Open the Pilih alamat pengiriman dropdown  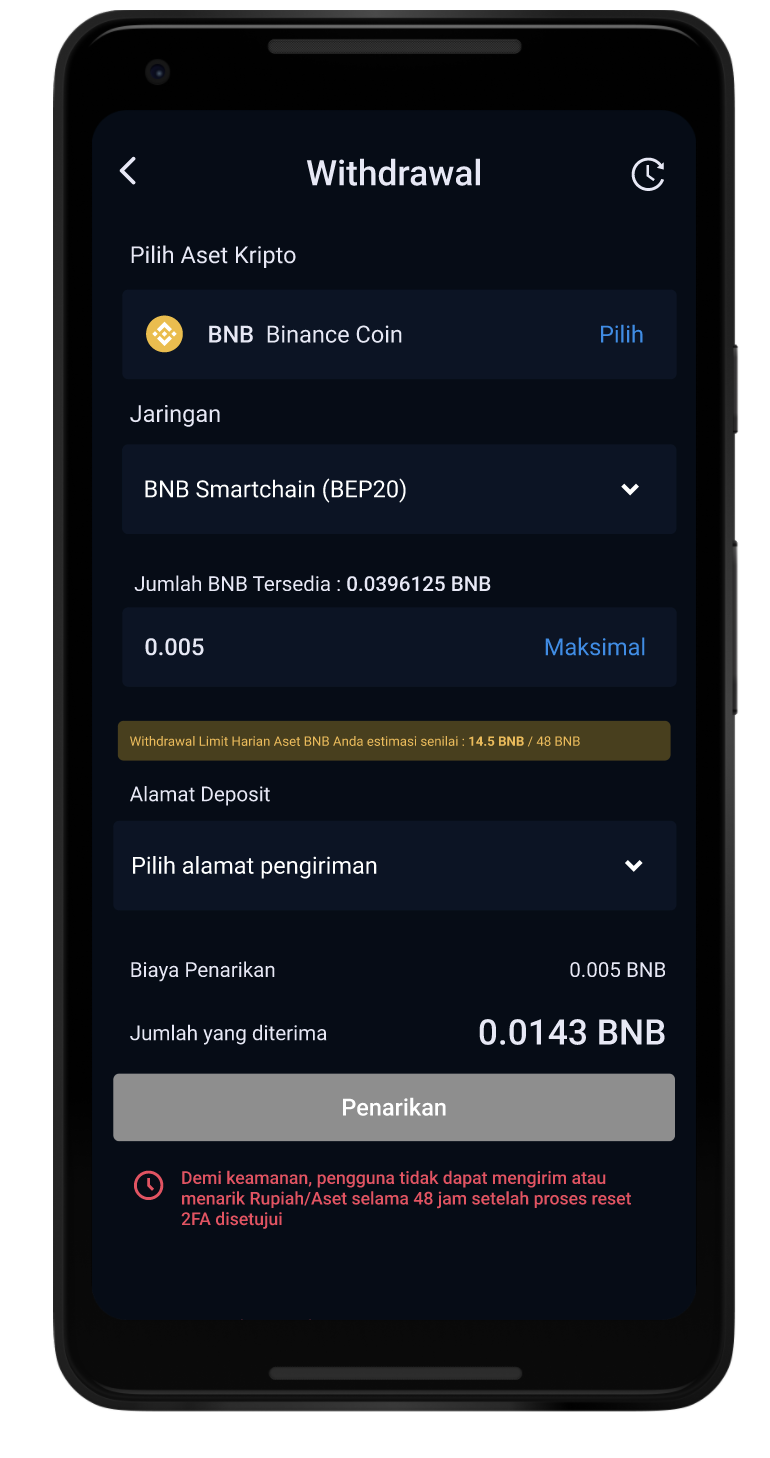394,866
